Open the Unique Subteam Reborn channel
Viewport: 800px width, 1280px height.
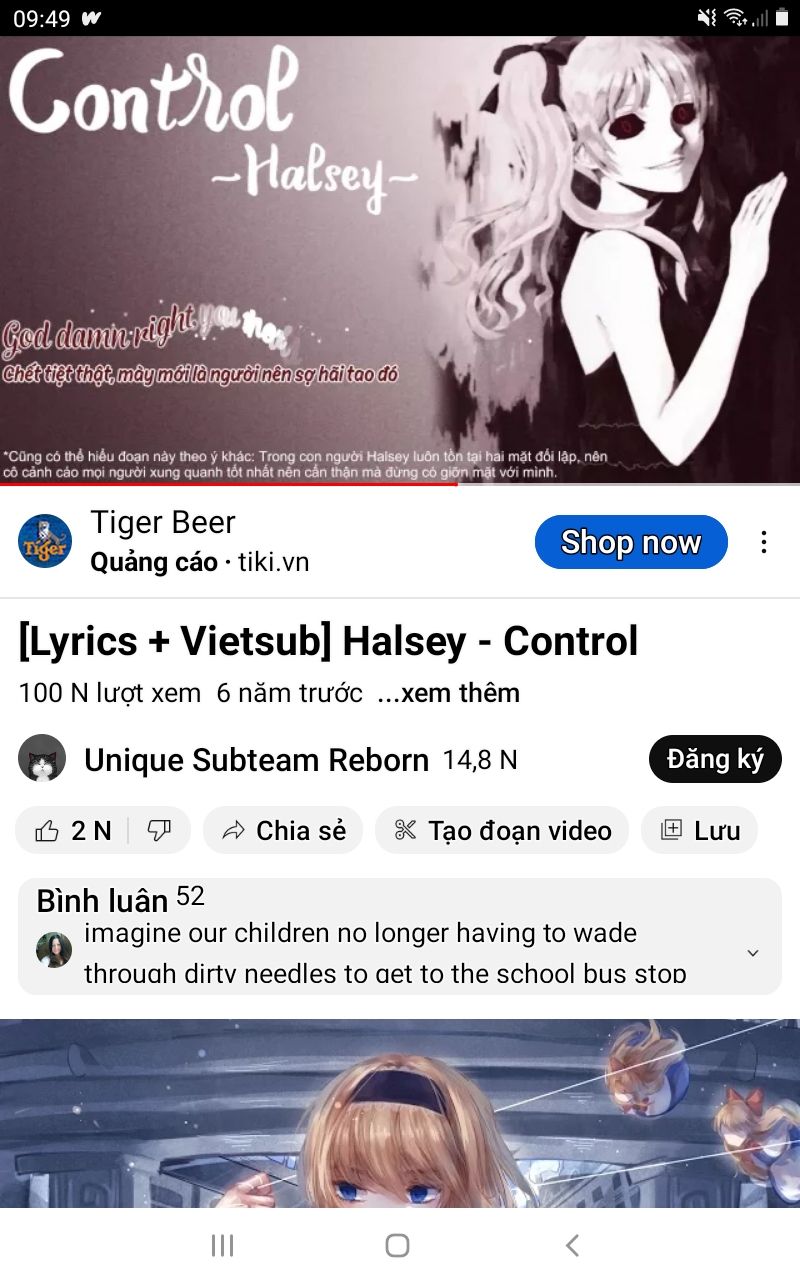(x=256, y=760)
